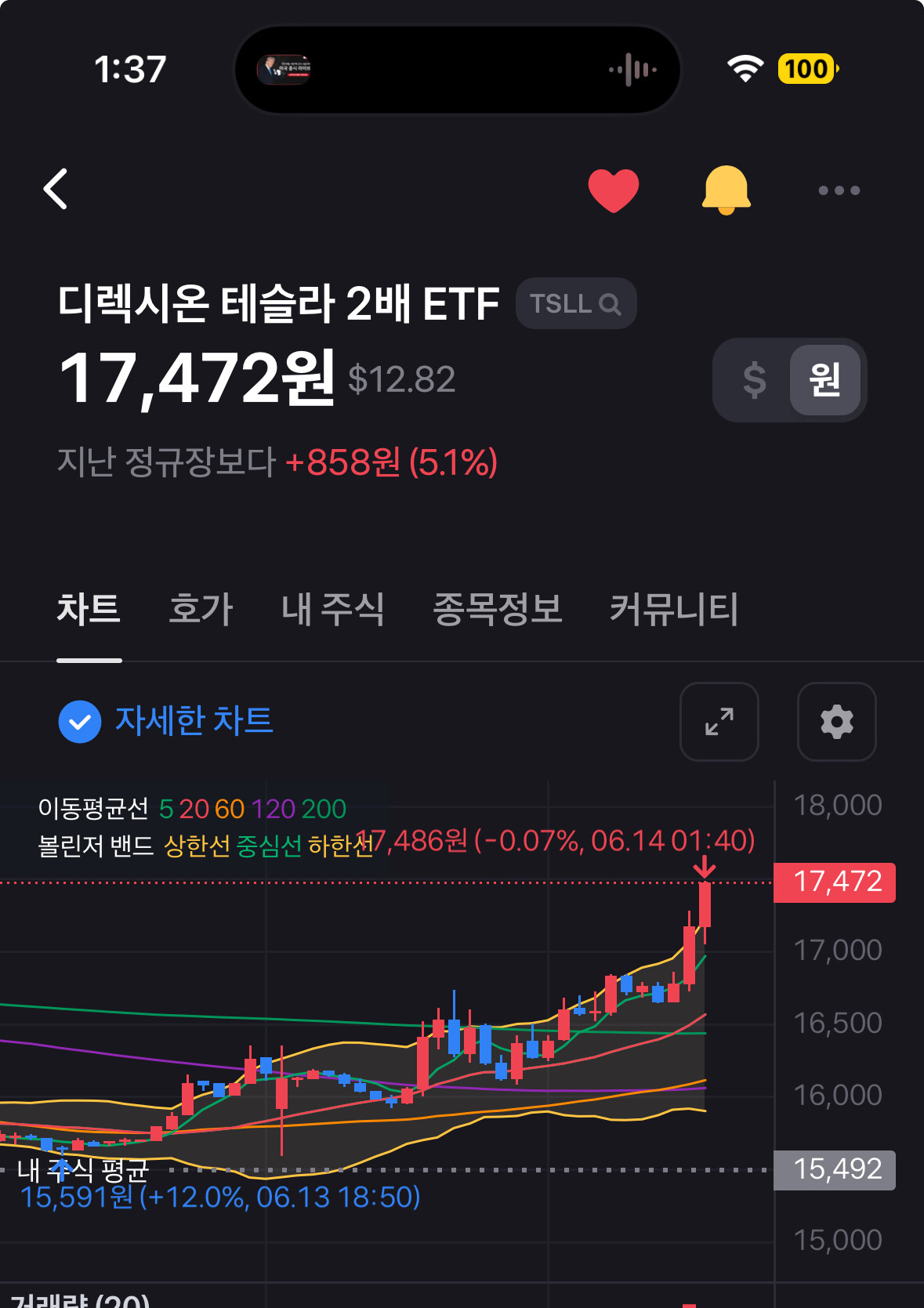Viewport: 924px width, 1308px height.
Task: Remove stock from favorites via heart icon
Action: coord(614,190)
